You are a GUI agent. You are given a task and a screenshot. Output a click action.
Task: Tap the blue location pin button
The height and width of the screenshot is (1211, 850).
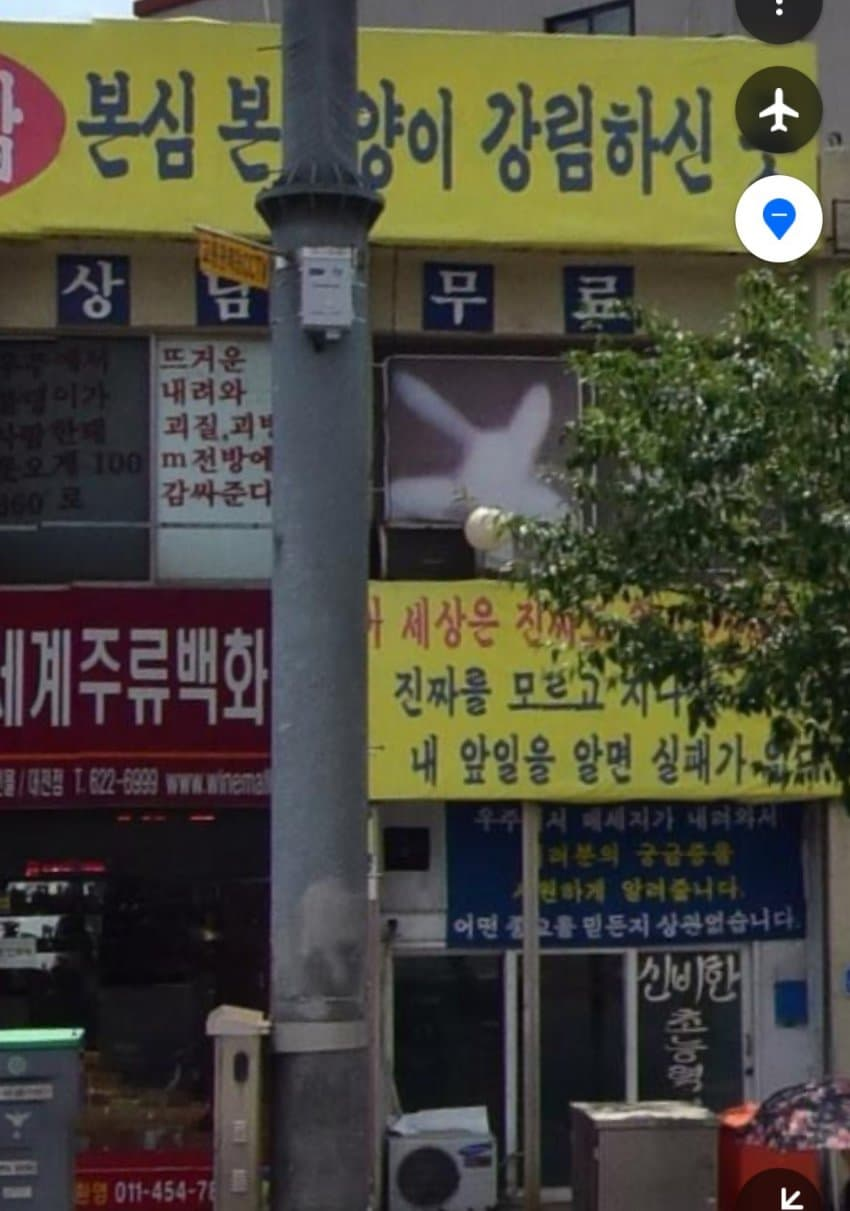point(778,219)
